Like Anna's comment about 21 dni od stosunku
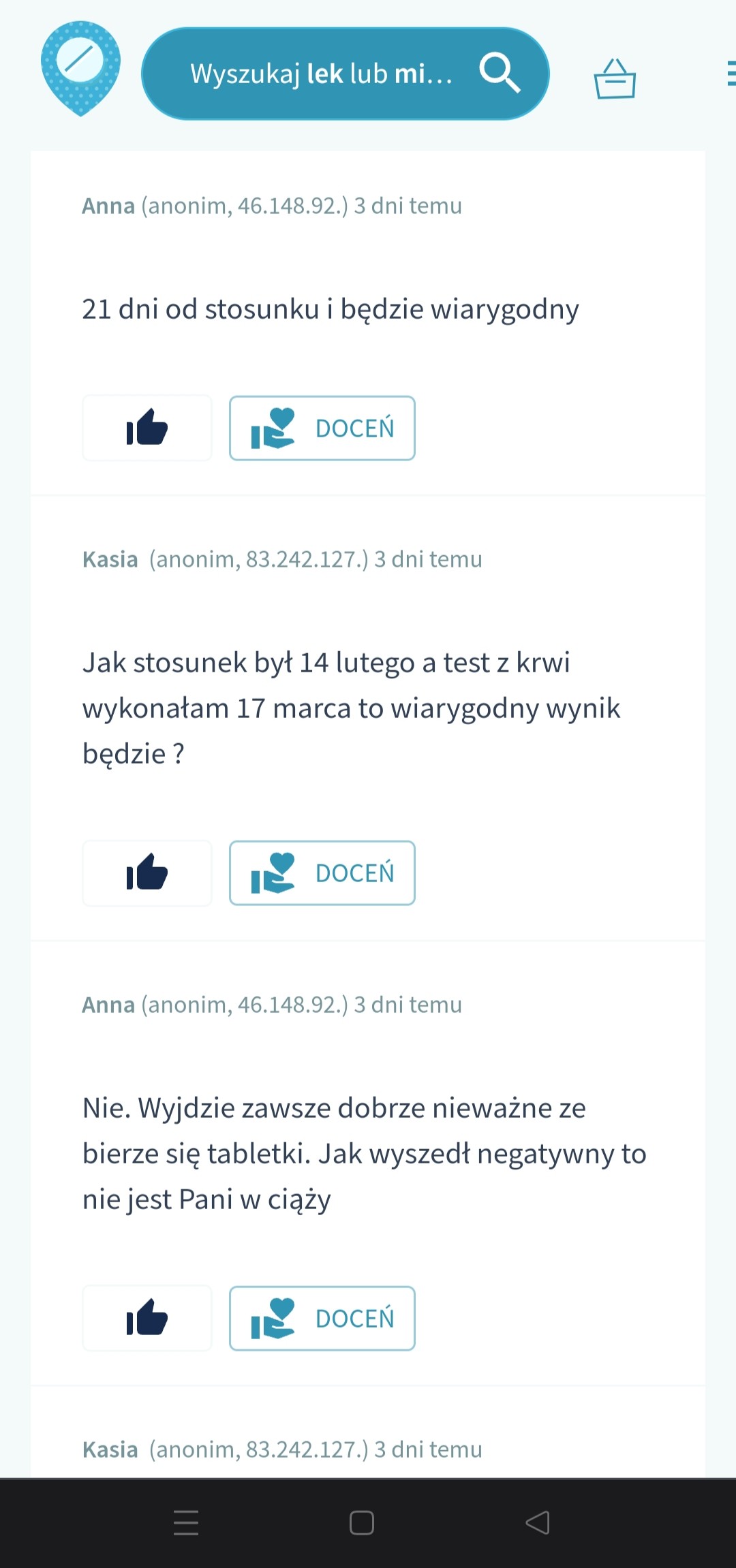Image resolution: width=736 pixels, height=1568 pixels. pos(147,428)
